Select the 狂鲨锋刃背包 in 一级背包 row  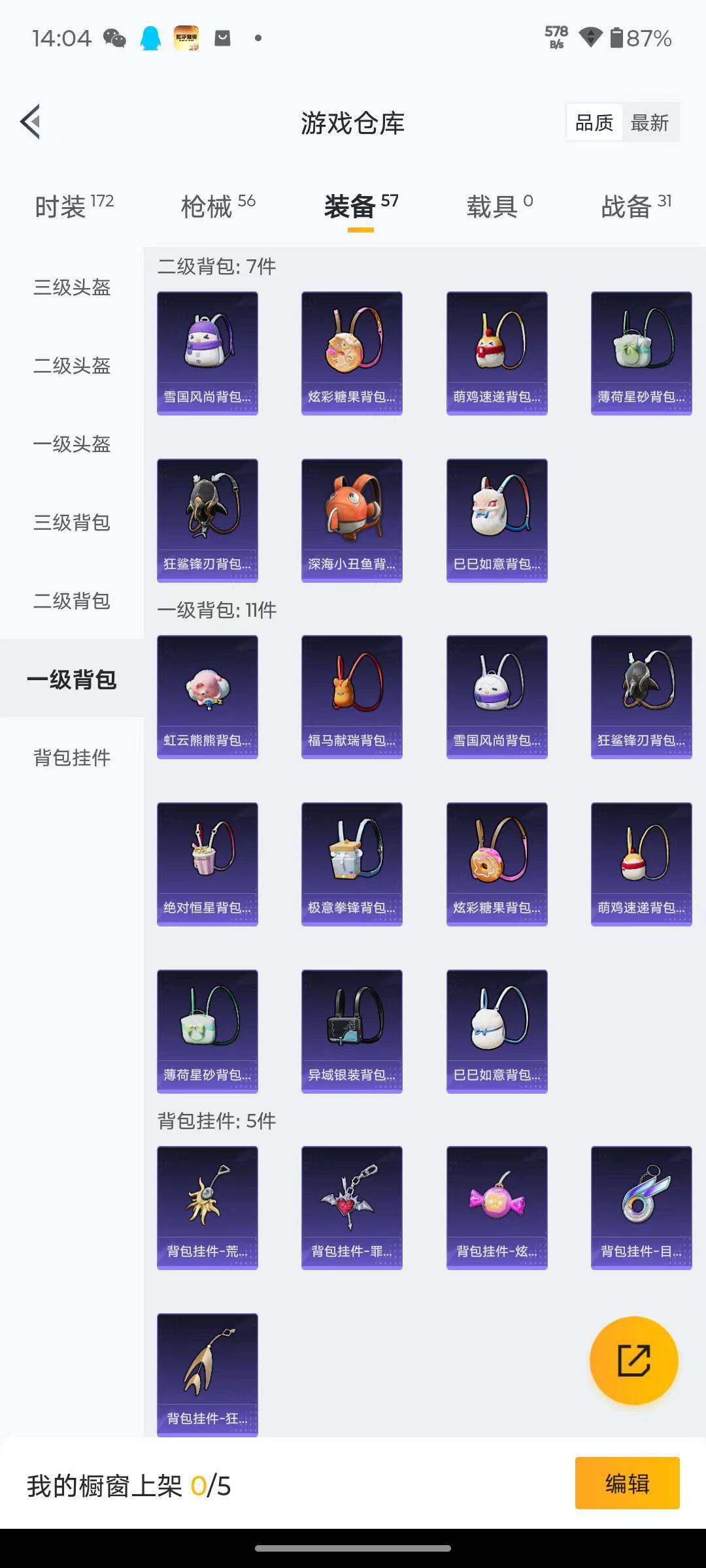pos(641,694)
